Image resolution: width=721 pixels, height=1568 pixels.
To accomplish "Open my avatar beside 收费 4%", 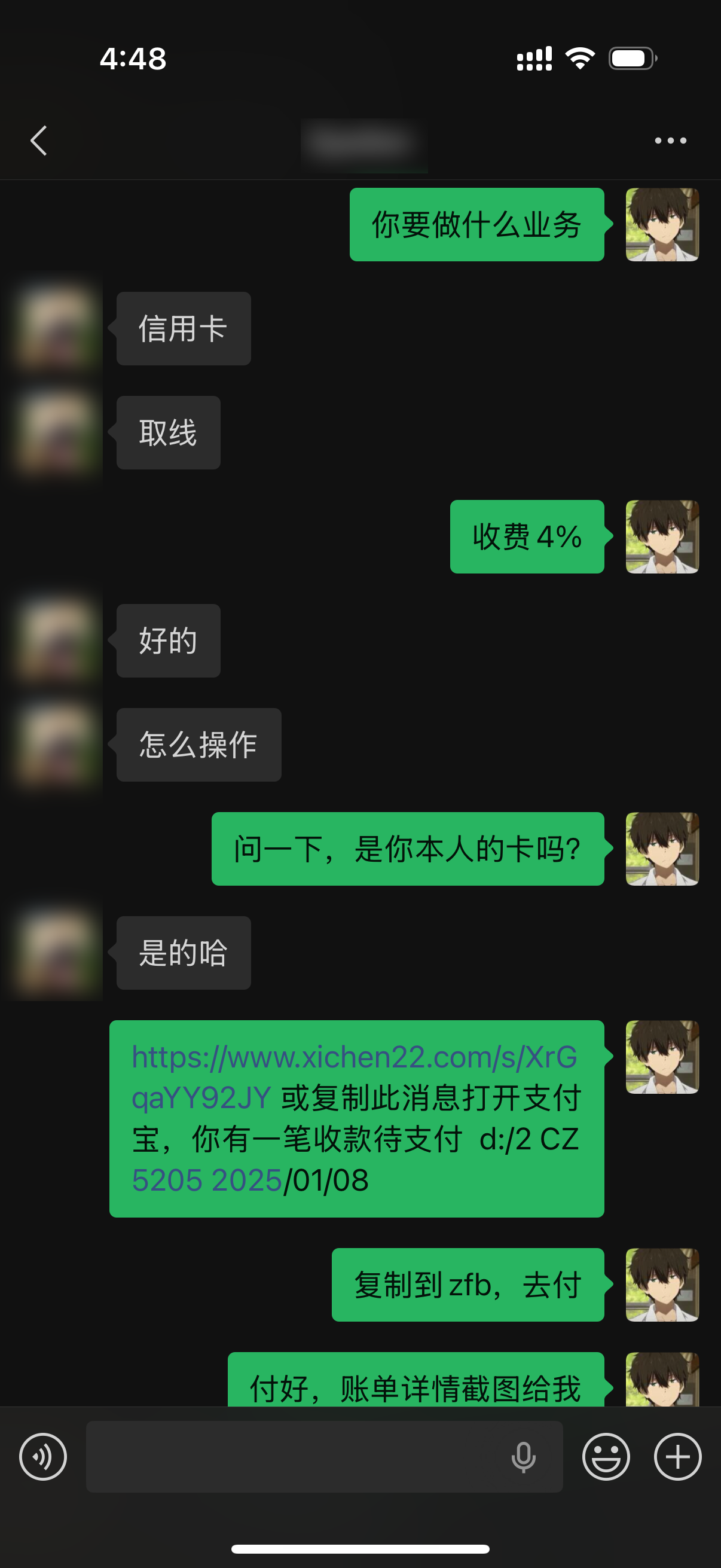I will click(x=662, y=537).
